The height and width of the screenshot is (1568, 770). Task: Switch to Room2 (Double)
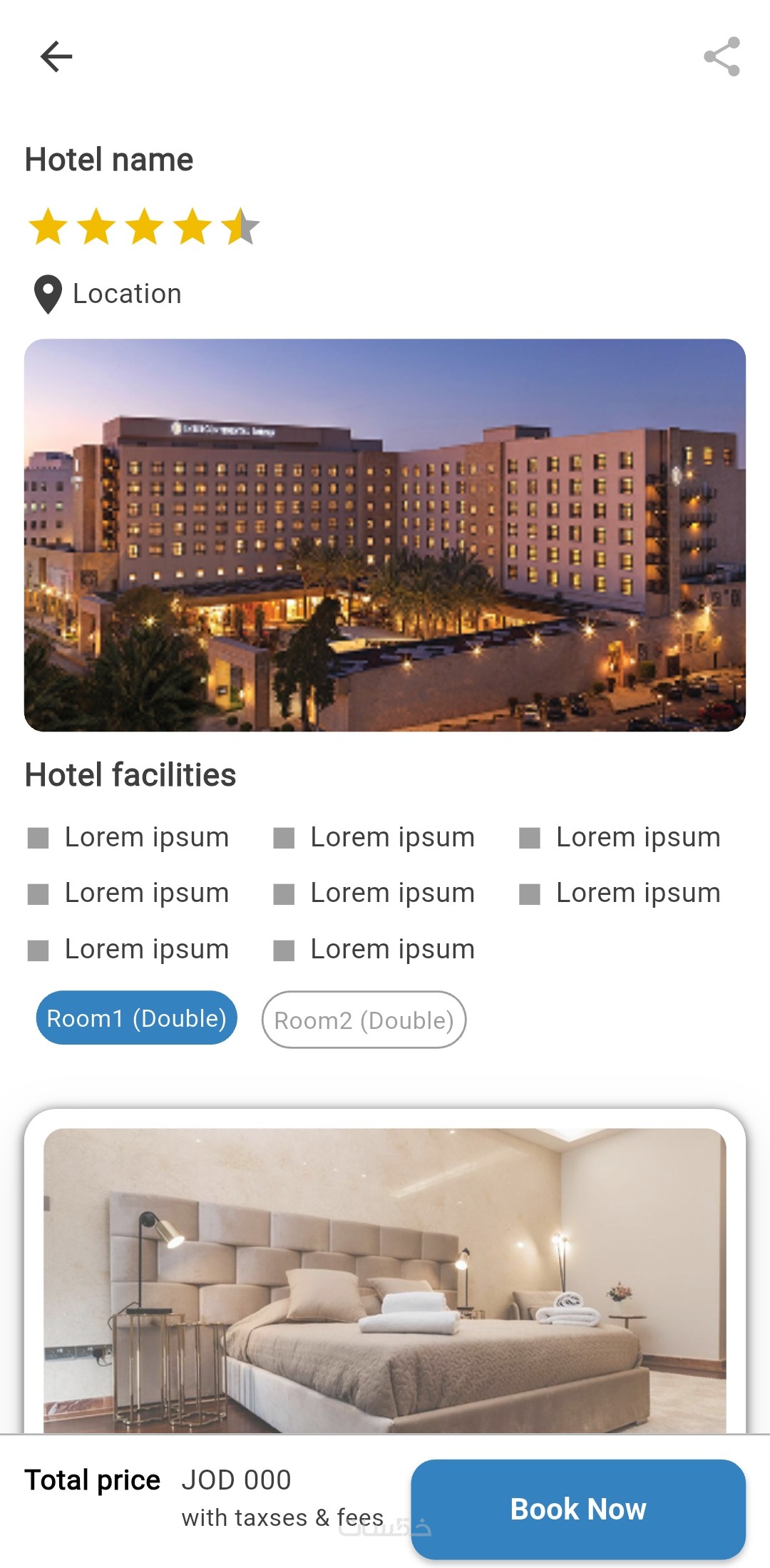click(x=364, y=1020)
